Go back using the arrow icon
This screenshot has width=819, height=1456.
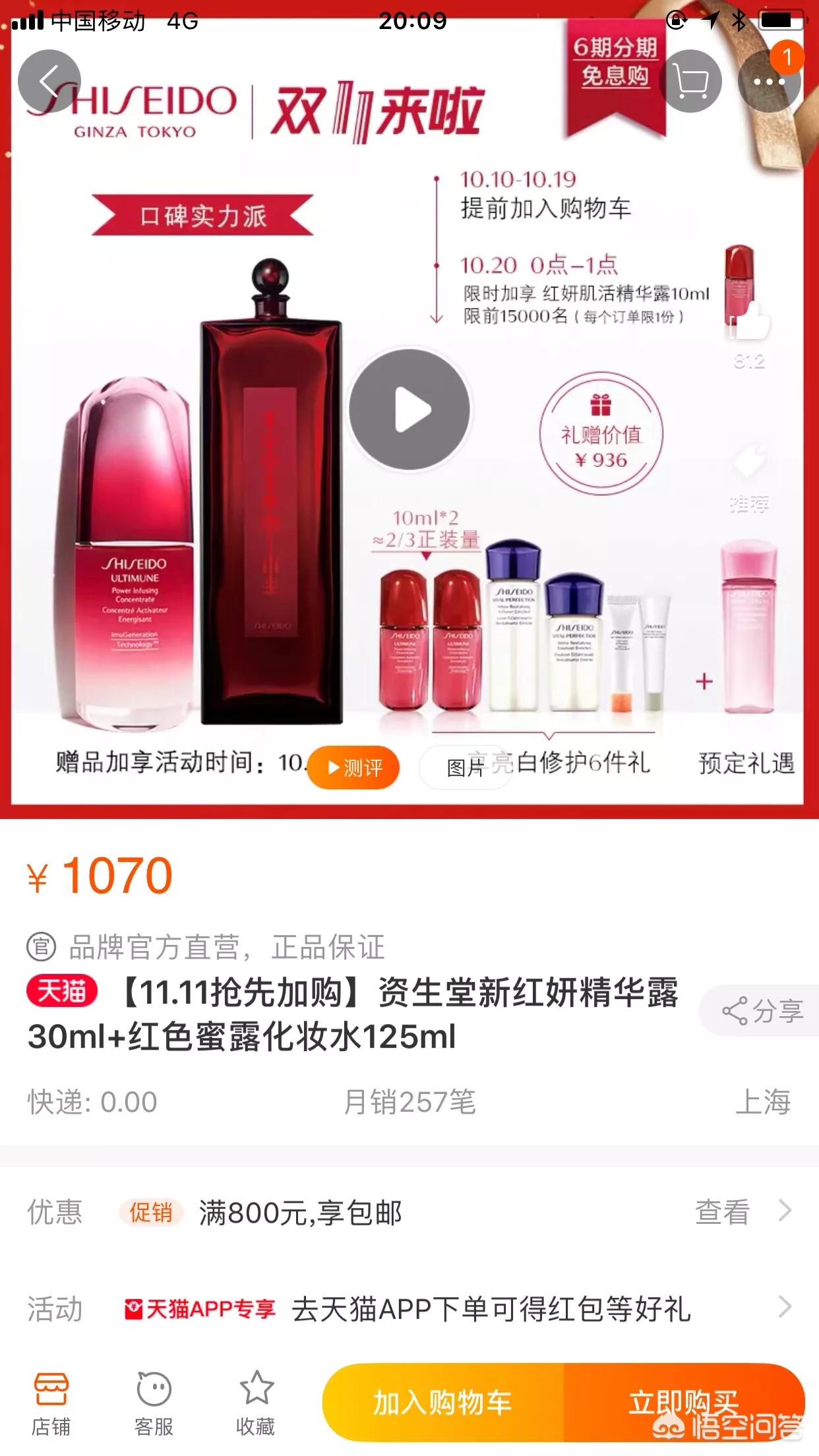tap(49, 81)
